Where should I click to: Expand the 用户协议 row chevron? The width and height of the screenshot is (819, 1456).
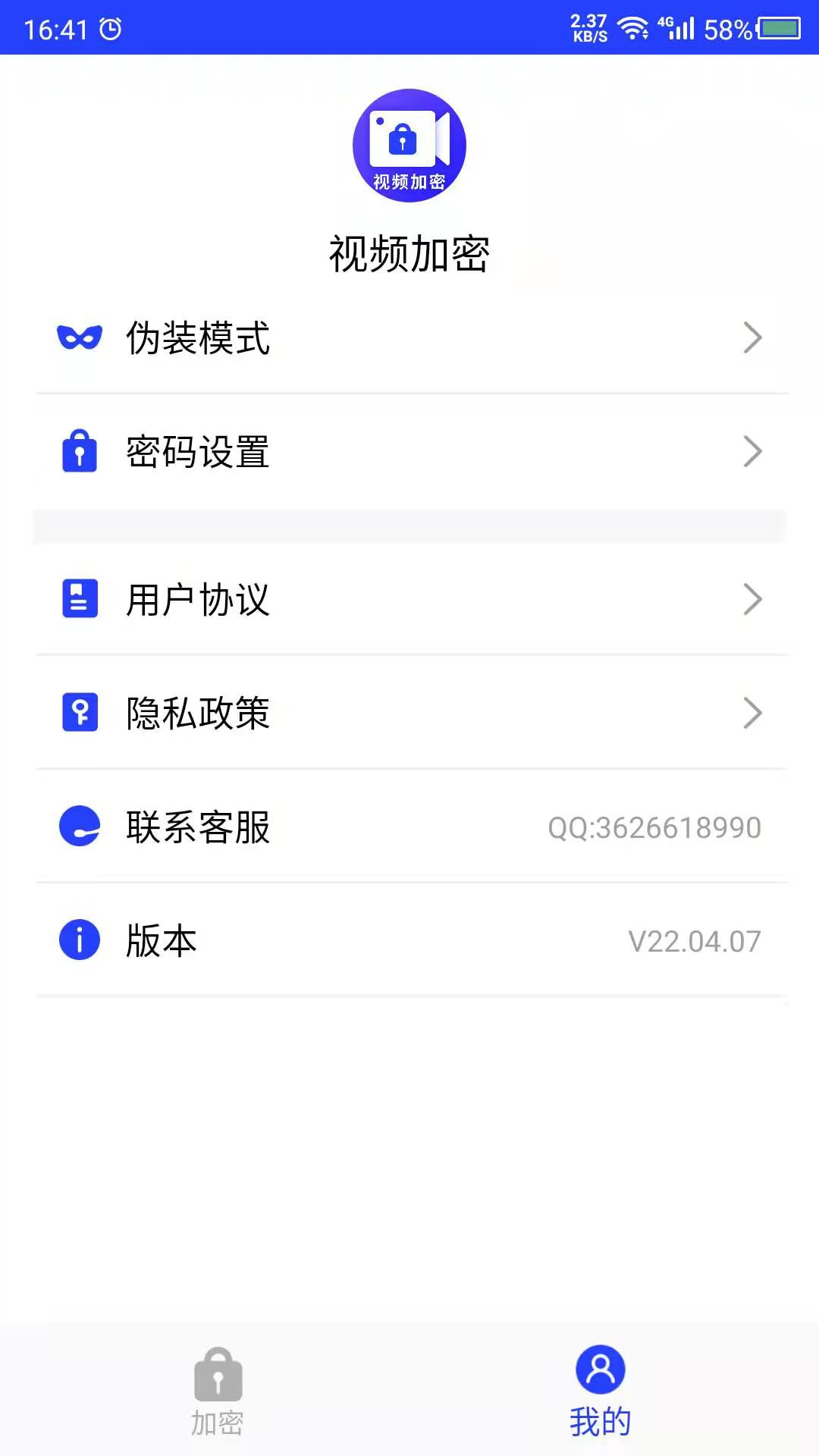point(753,600)
